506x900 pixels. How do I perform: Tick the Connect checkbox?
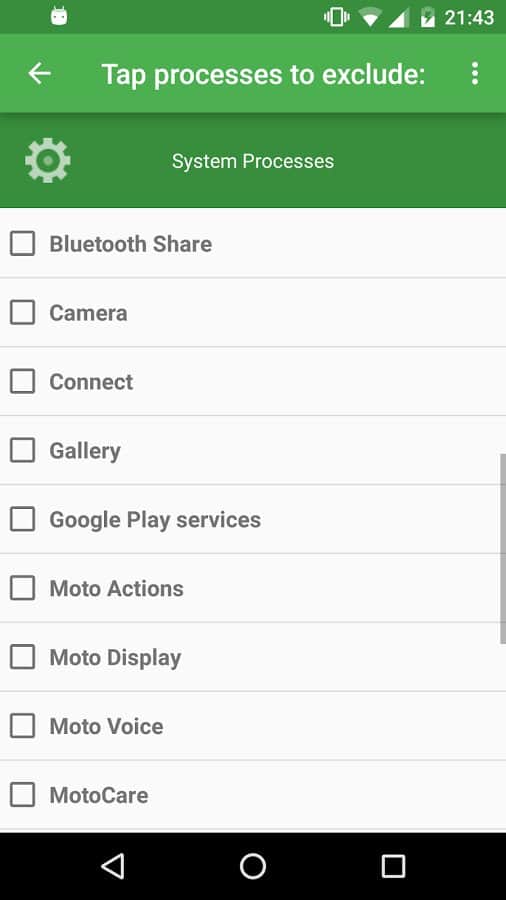tap(22, 382)
